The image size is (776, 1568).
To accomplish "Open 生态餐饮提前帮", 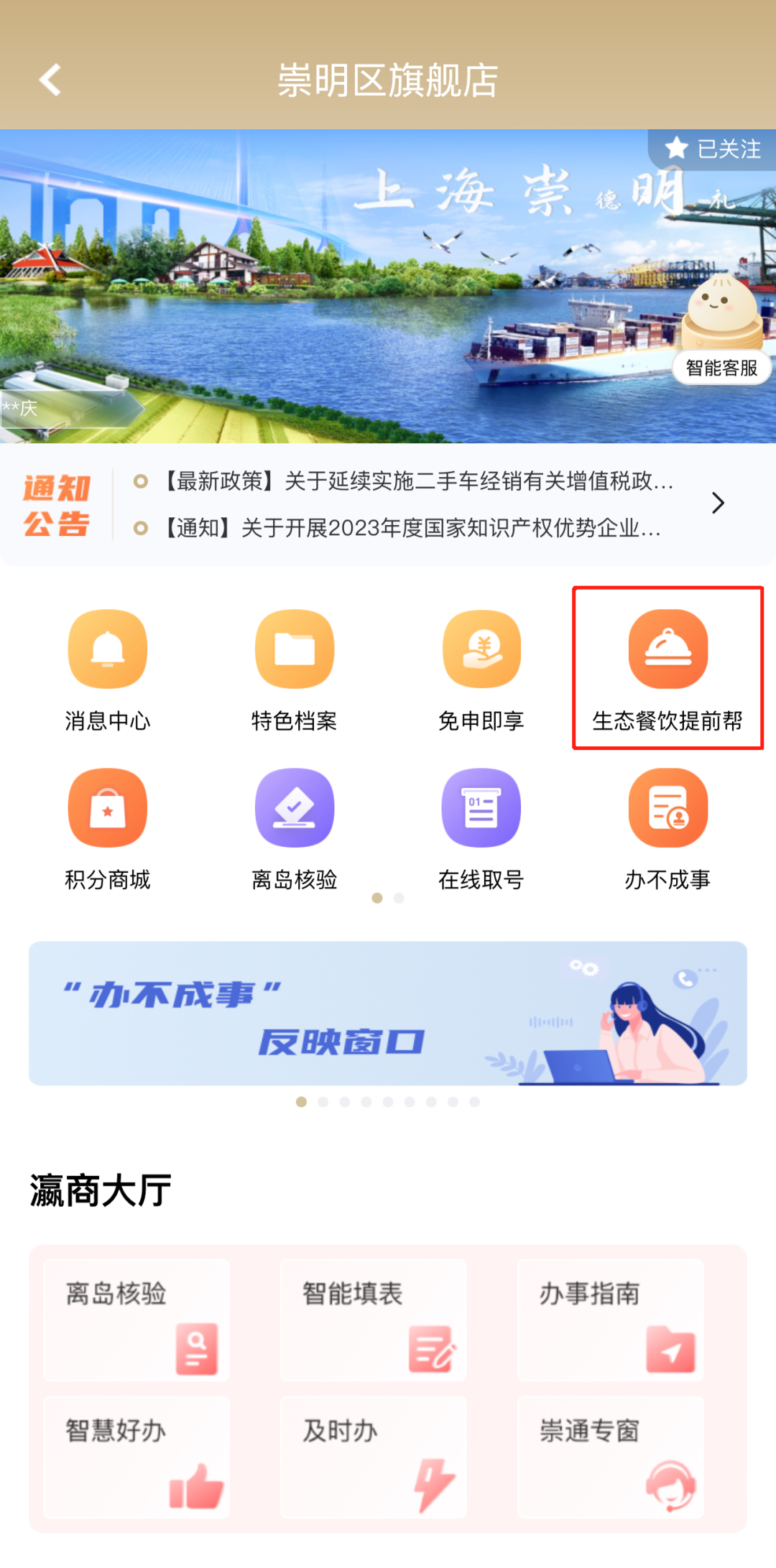I will click(668, 669).
